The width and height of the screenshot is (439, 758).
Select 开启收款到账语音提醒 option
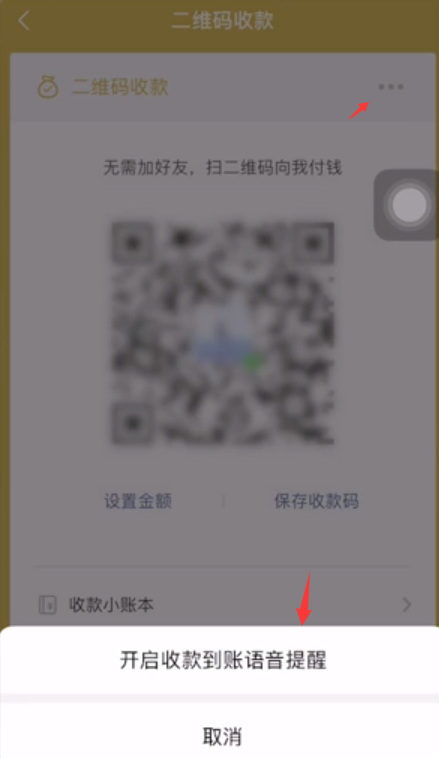pos(220,660)
